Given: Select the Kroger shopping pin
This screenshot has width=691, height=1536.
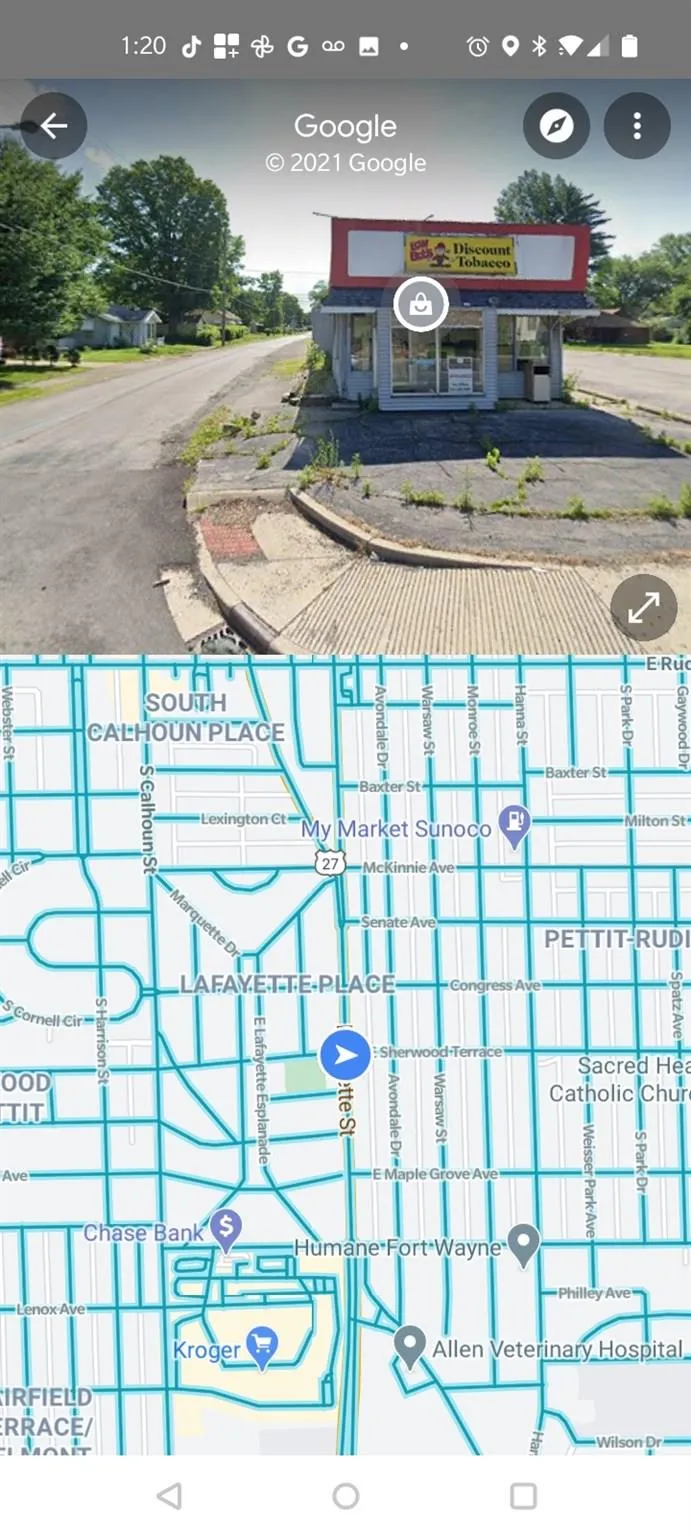Looking at the screenshot, I should 262,1347.
